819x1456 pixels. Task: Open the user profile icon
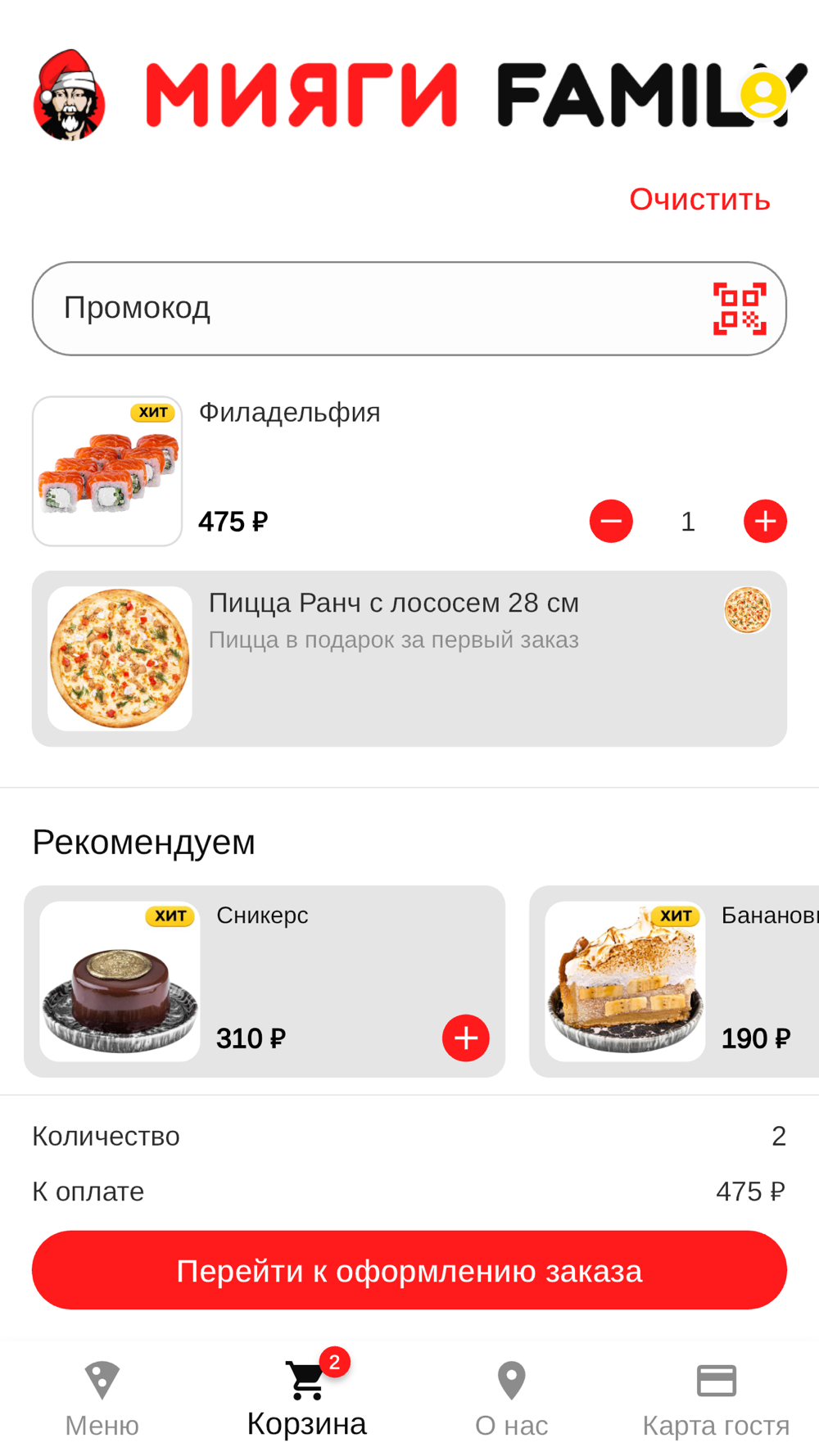tap(763, 94)
